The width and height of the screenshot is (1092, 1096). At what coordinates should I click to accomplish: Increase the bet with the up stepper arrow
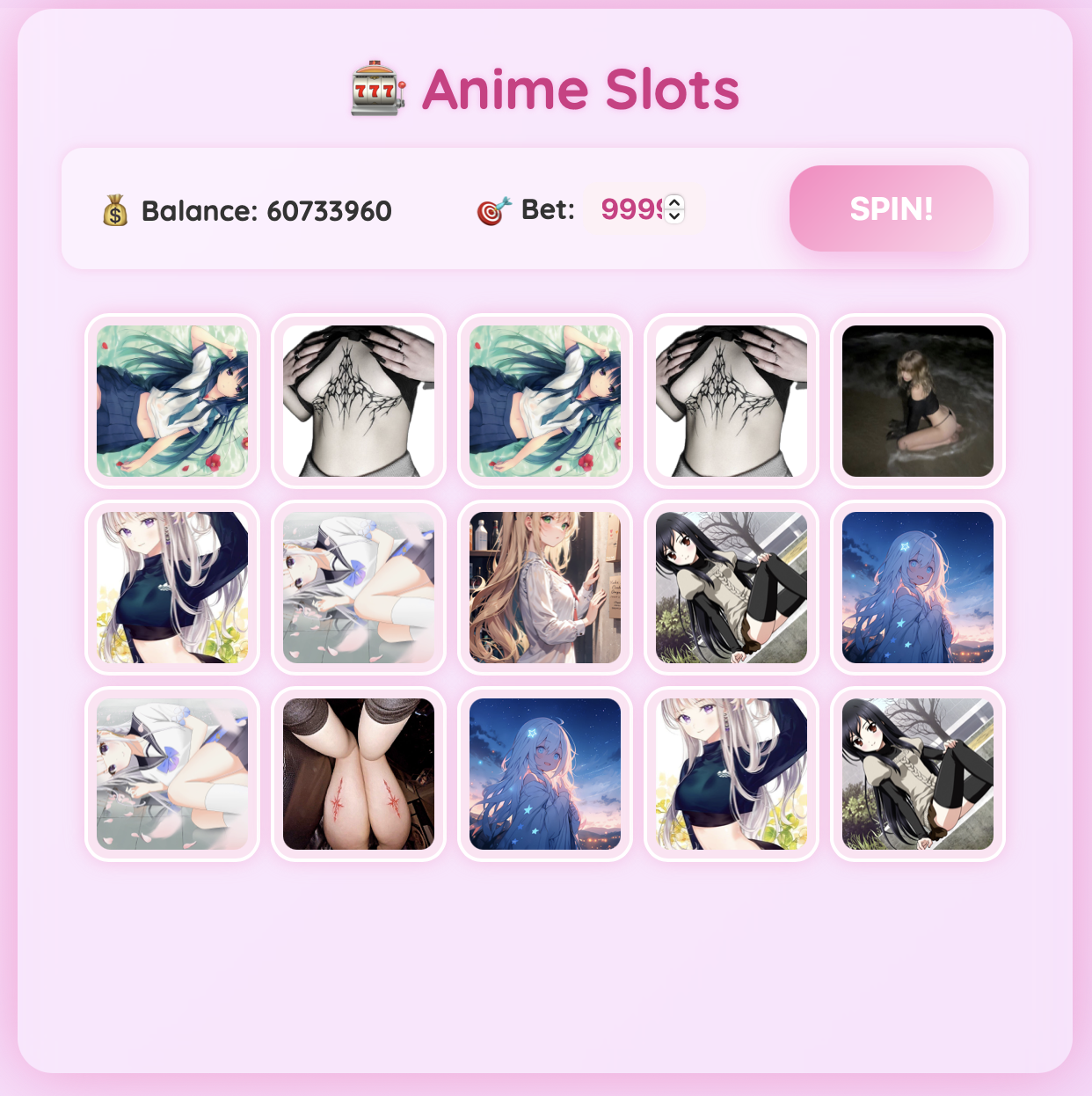pyautogui.click(x=673, y=202)
